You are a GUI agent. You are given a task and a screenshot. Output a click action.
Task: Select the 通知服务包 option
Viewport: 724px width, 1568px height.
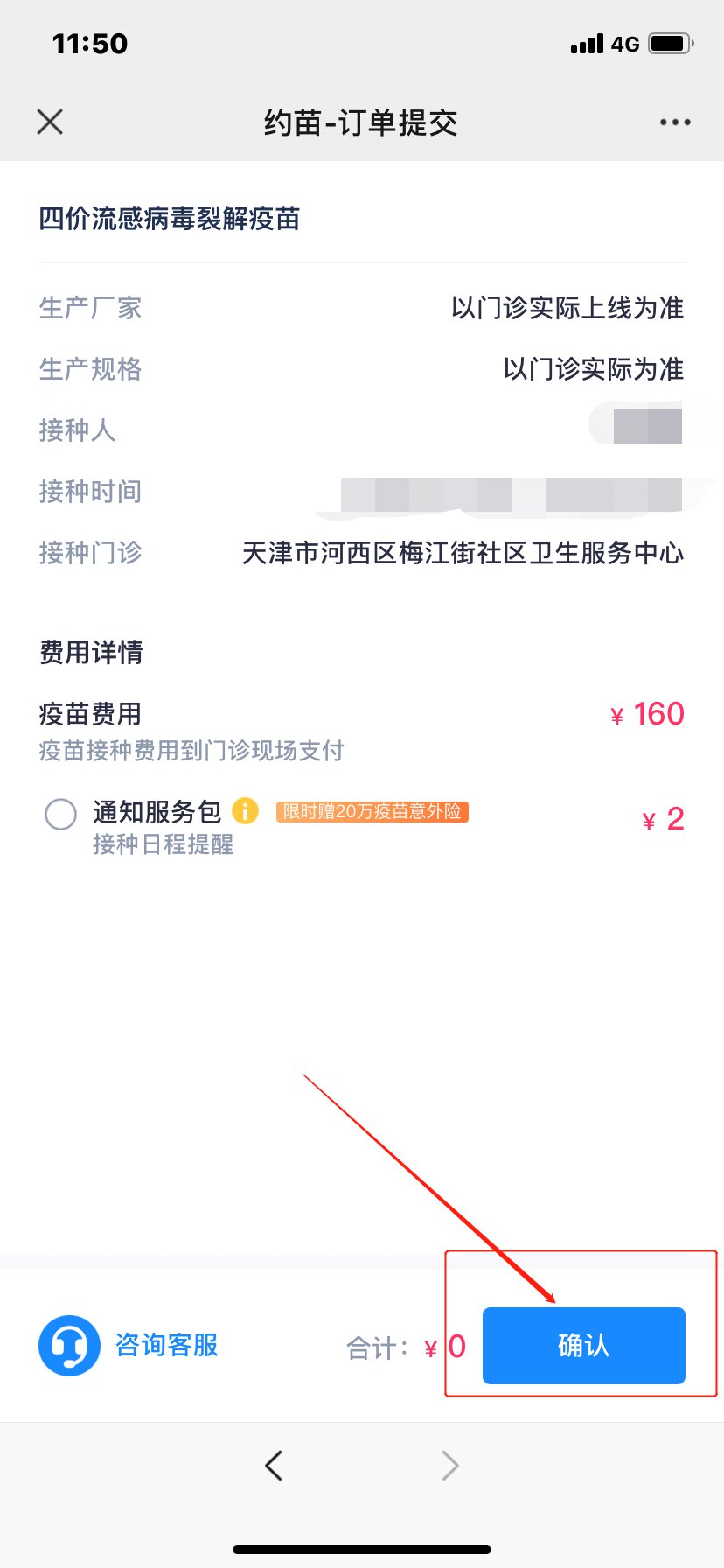coord(60,814)
